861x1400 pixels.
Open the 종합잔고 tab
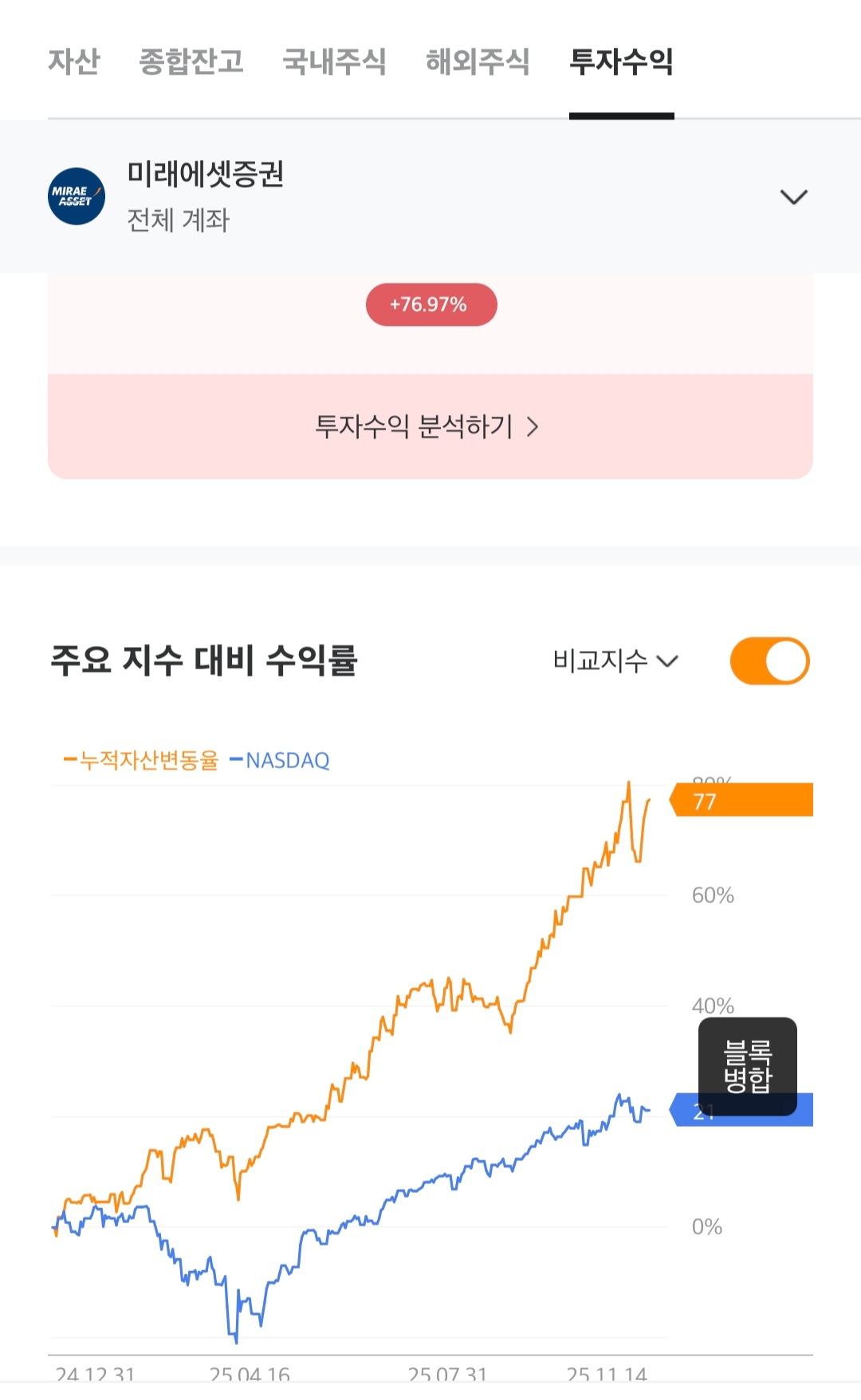pyautogui.click(x=191, y=61)
